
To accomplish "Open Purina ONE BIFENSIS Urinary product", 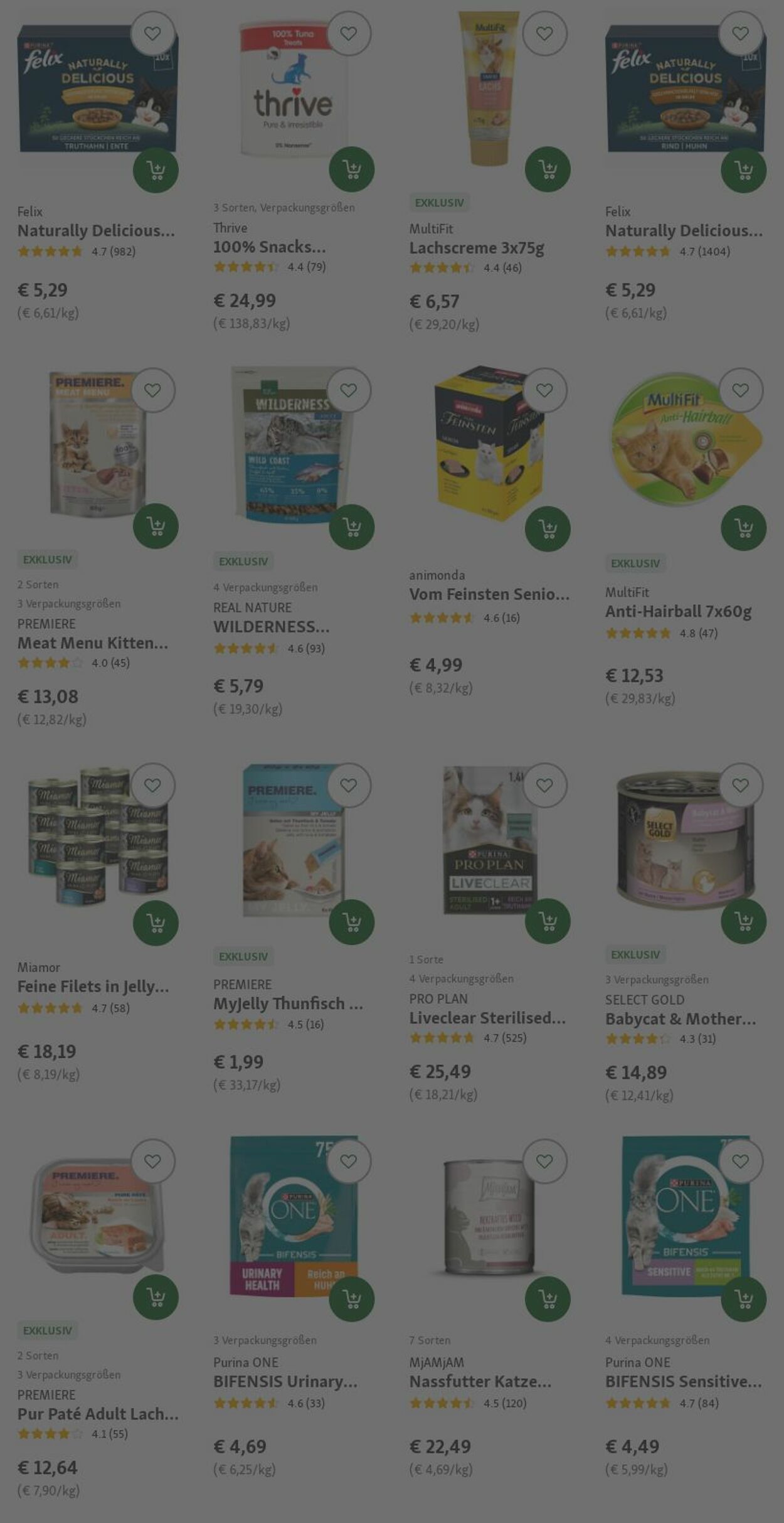I will point(285,1381).
